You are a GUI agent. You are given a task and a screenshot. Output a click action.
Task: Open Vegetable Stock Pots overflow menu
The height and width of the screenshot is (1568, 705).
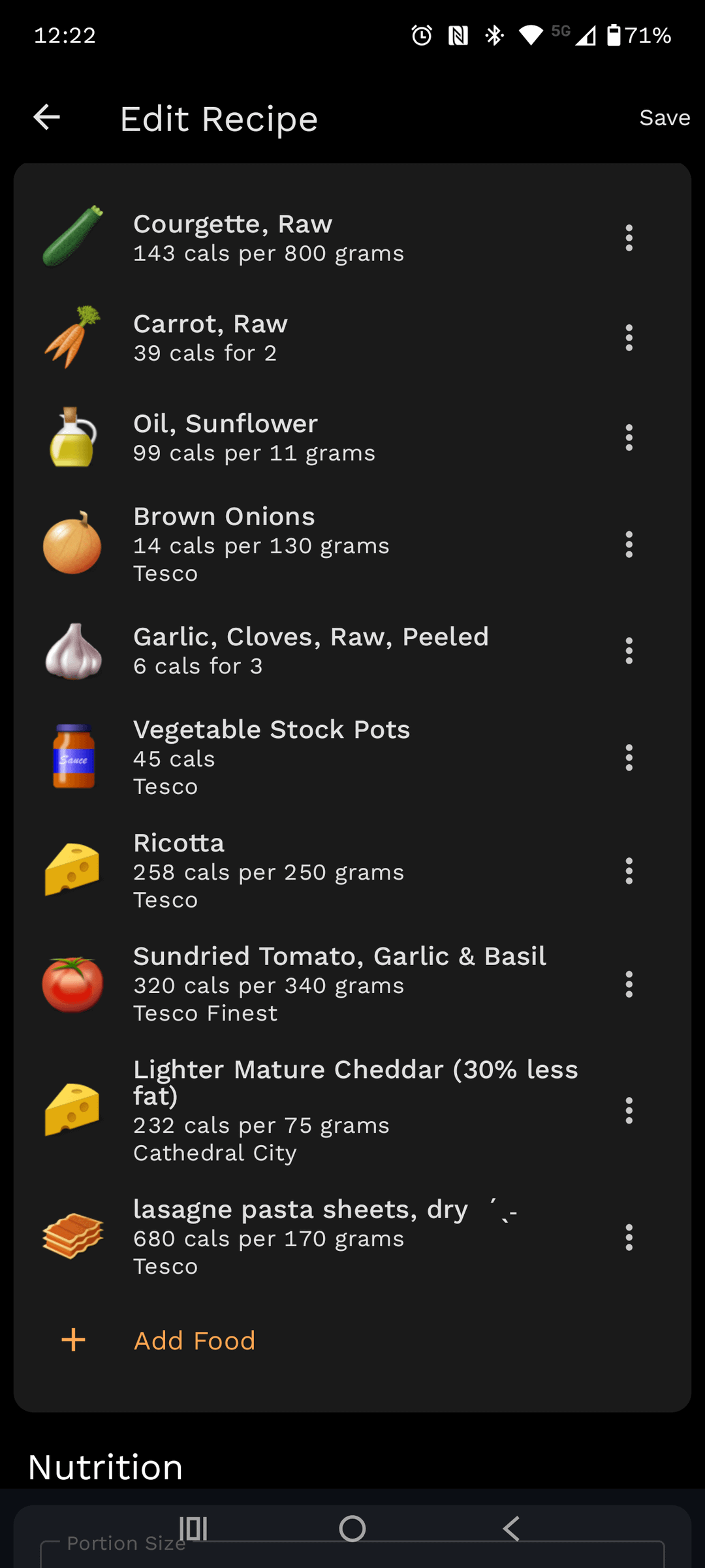[629, 758]
